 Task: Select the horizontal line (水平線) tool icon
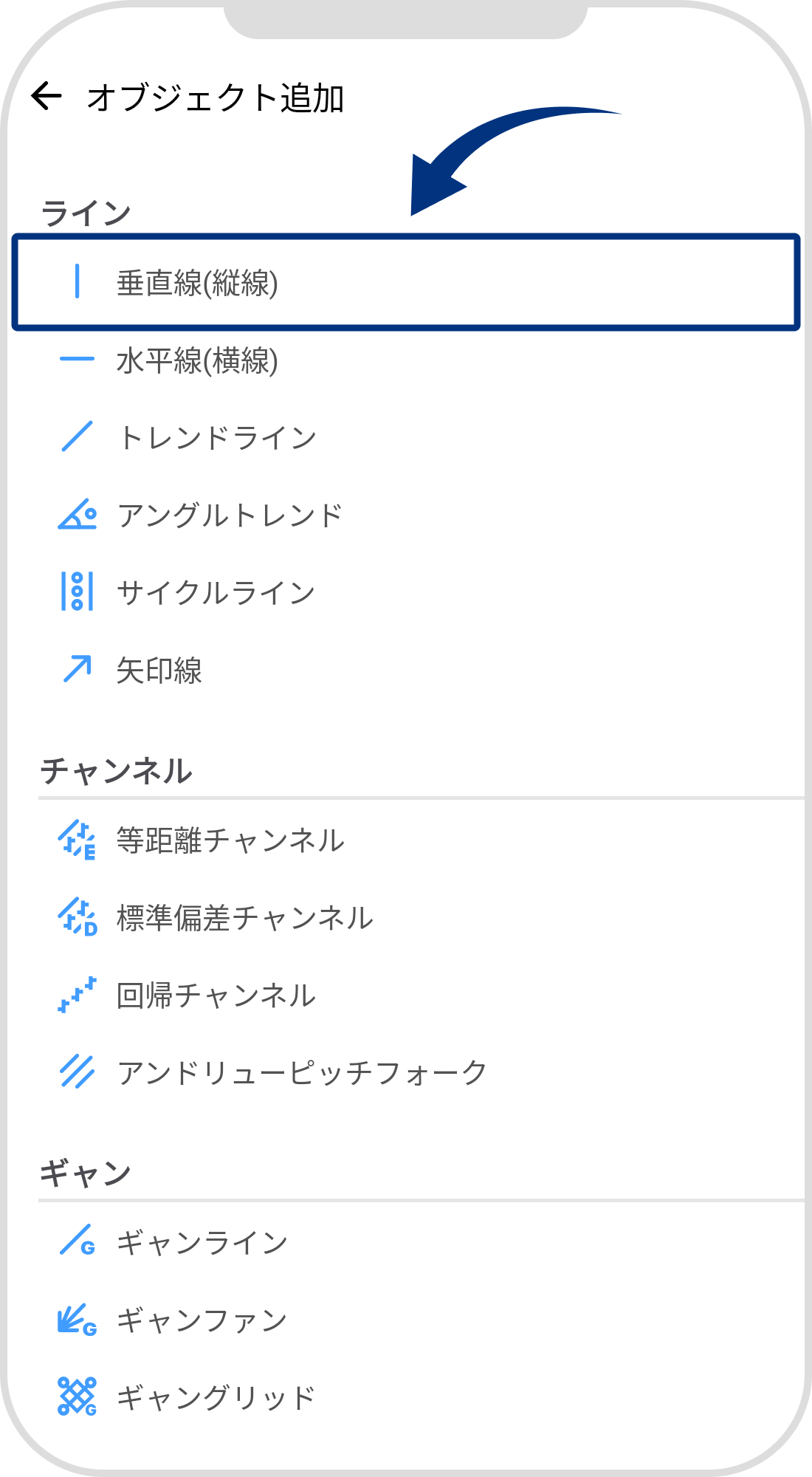tap(78, 360)
